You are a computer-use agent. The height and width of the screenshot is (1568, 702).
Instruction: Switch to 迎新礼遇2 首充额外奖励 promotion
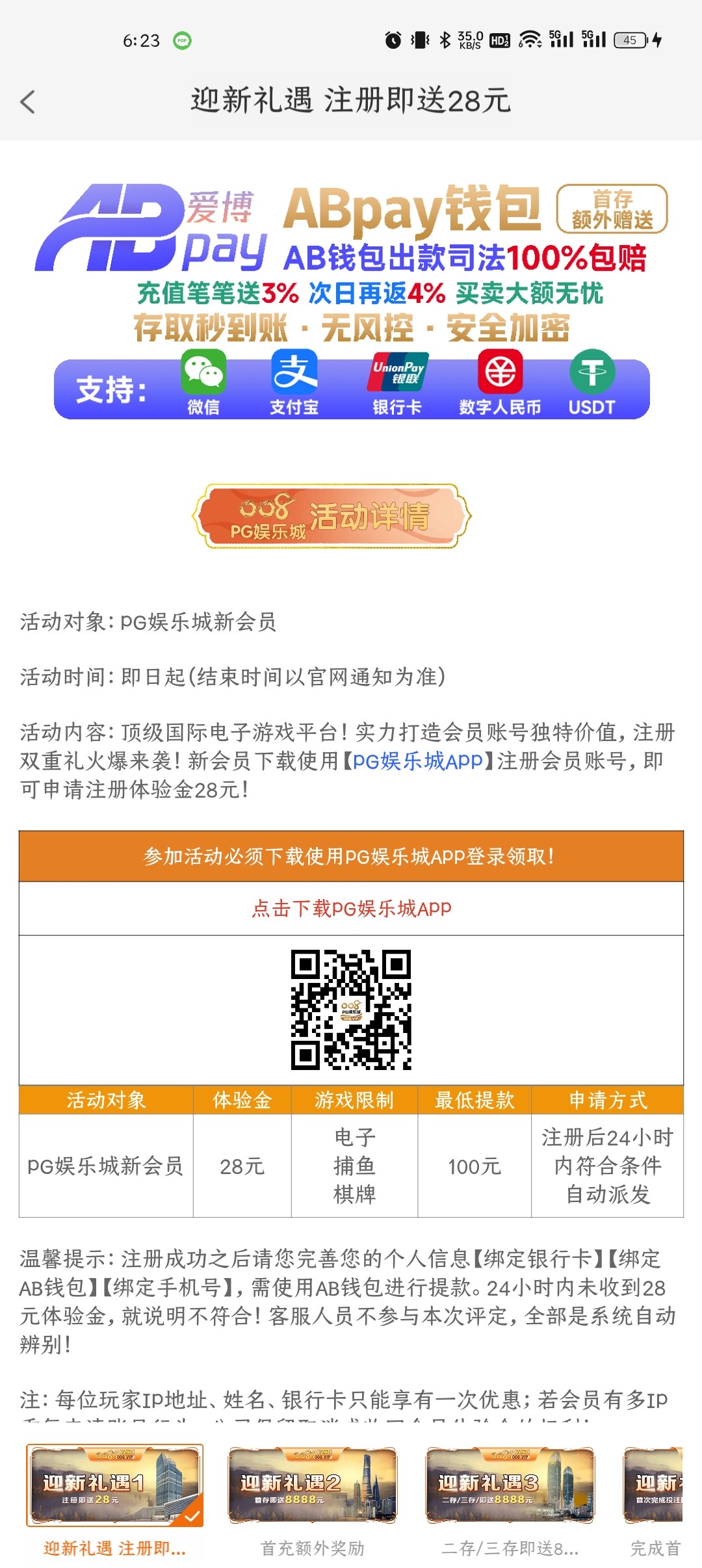tap(312, 1485)
